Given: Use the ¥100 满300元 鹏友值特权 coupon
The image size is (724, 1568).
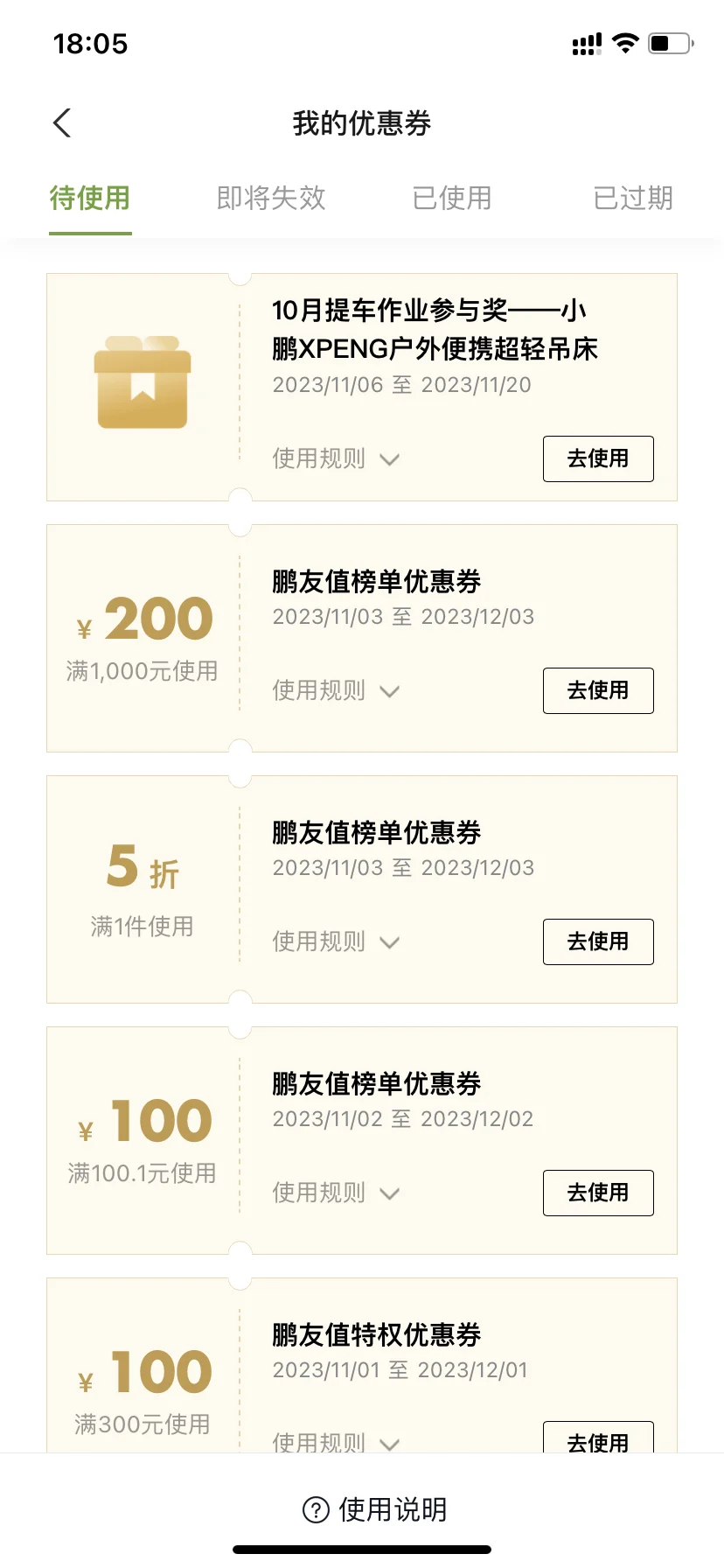Looking at the screenshot, I should point(598,1438).
